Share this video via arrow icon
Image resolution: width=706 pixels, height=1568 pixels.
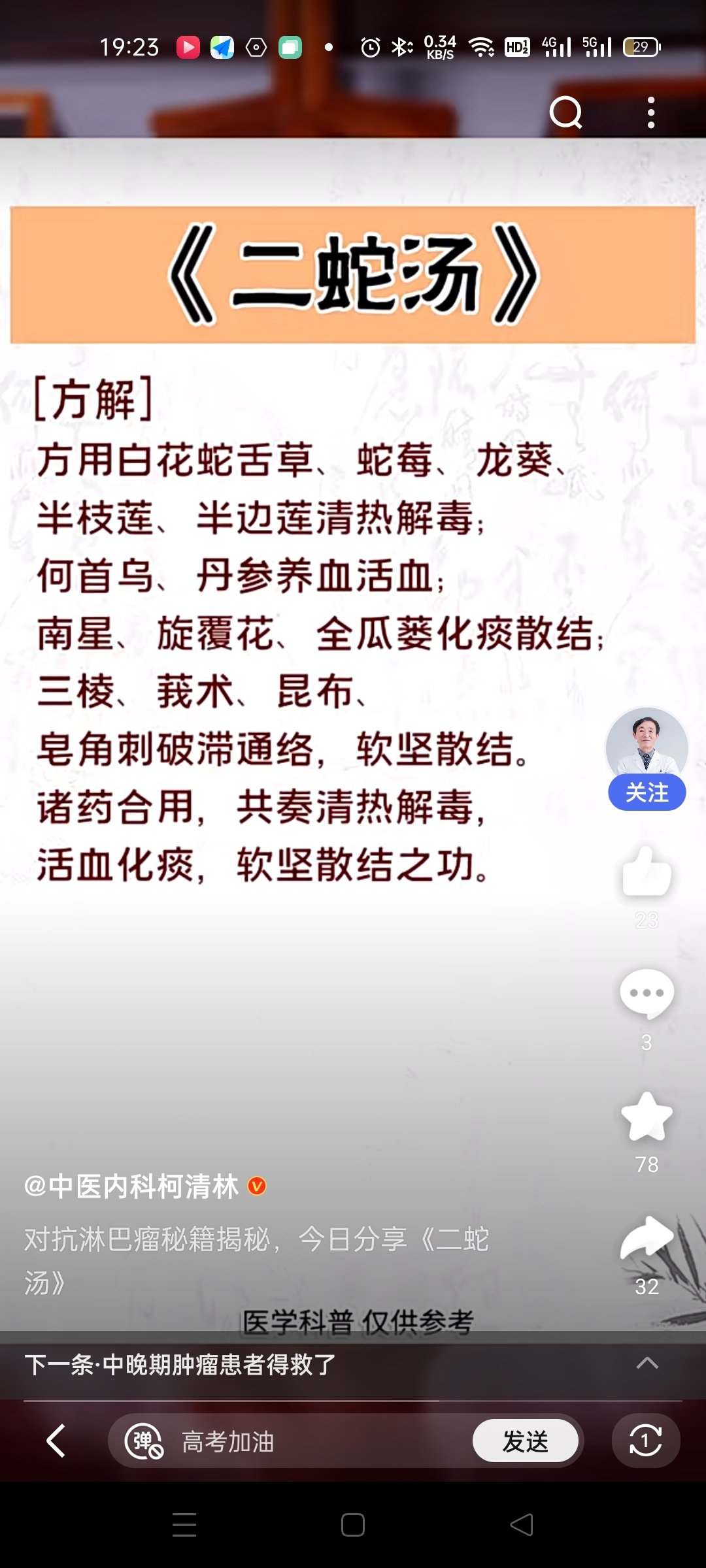[x=647, y=1237]
